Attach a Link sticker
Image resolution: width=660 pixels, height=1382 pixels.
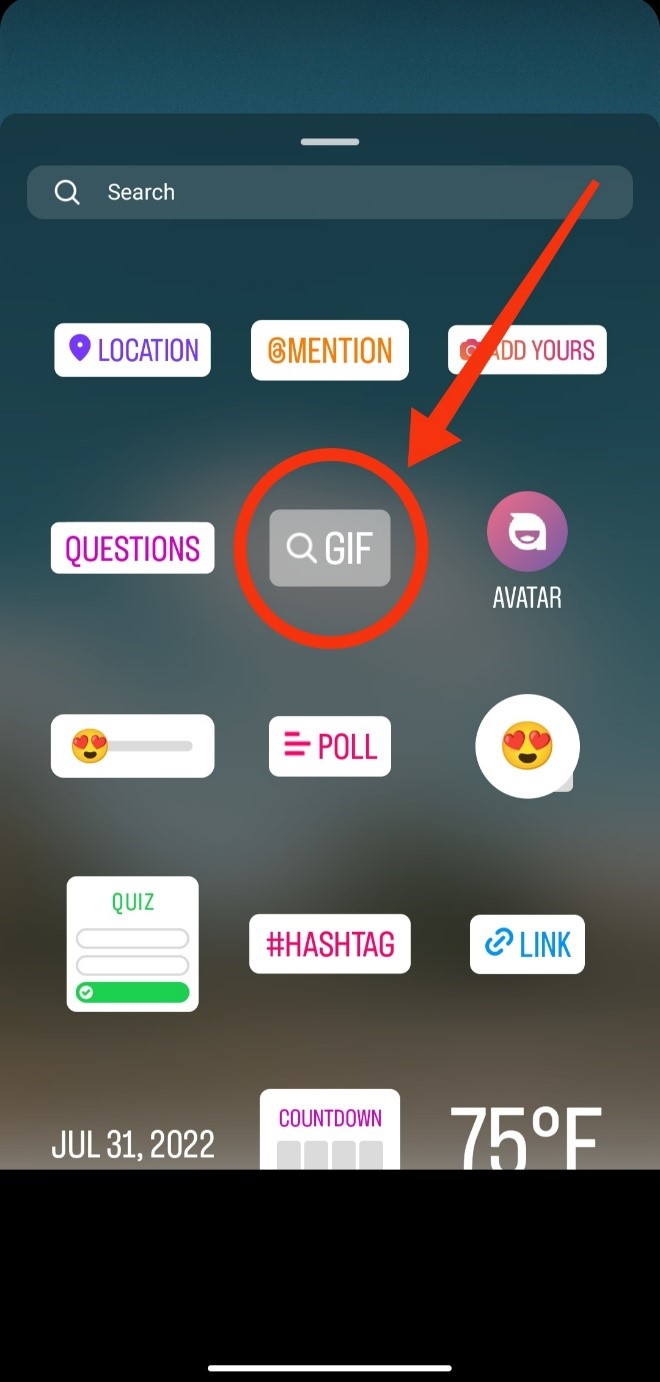coord(527,944)
